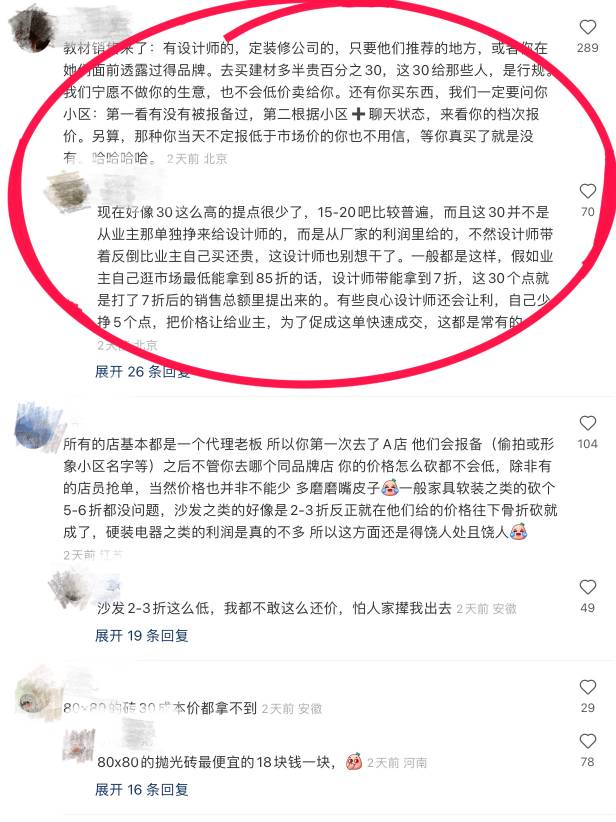Like the comment with 289 likes
This screenshot has width=616, height=822.
(588, 24)
